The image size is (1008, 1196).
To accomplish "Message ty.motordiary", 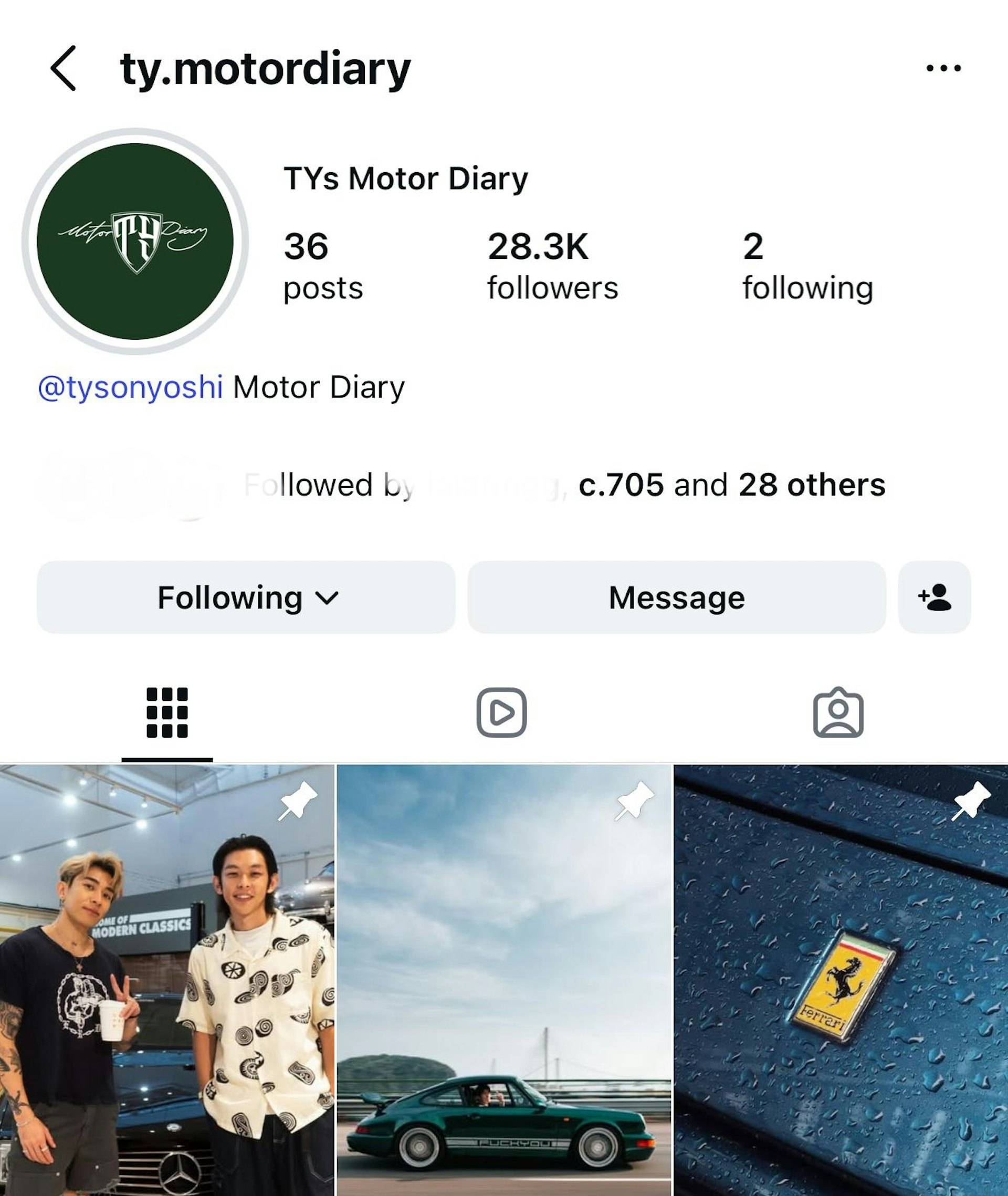I will (677, 597).
